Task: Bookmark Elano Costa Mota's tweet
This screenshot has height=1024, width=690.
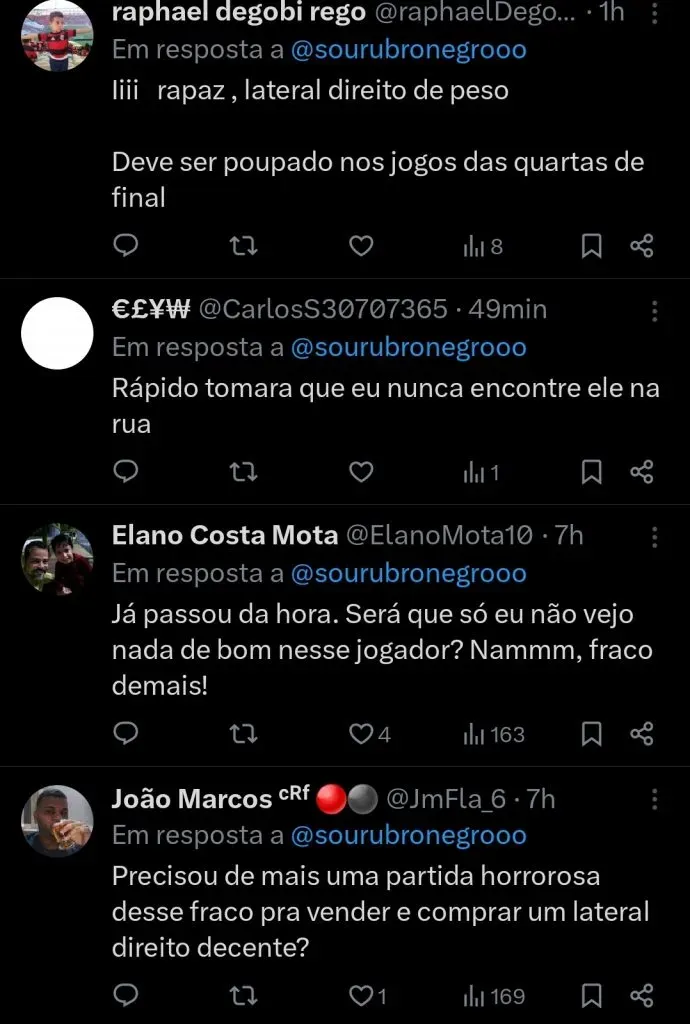Action: 592,735
